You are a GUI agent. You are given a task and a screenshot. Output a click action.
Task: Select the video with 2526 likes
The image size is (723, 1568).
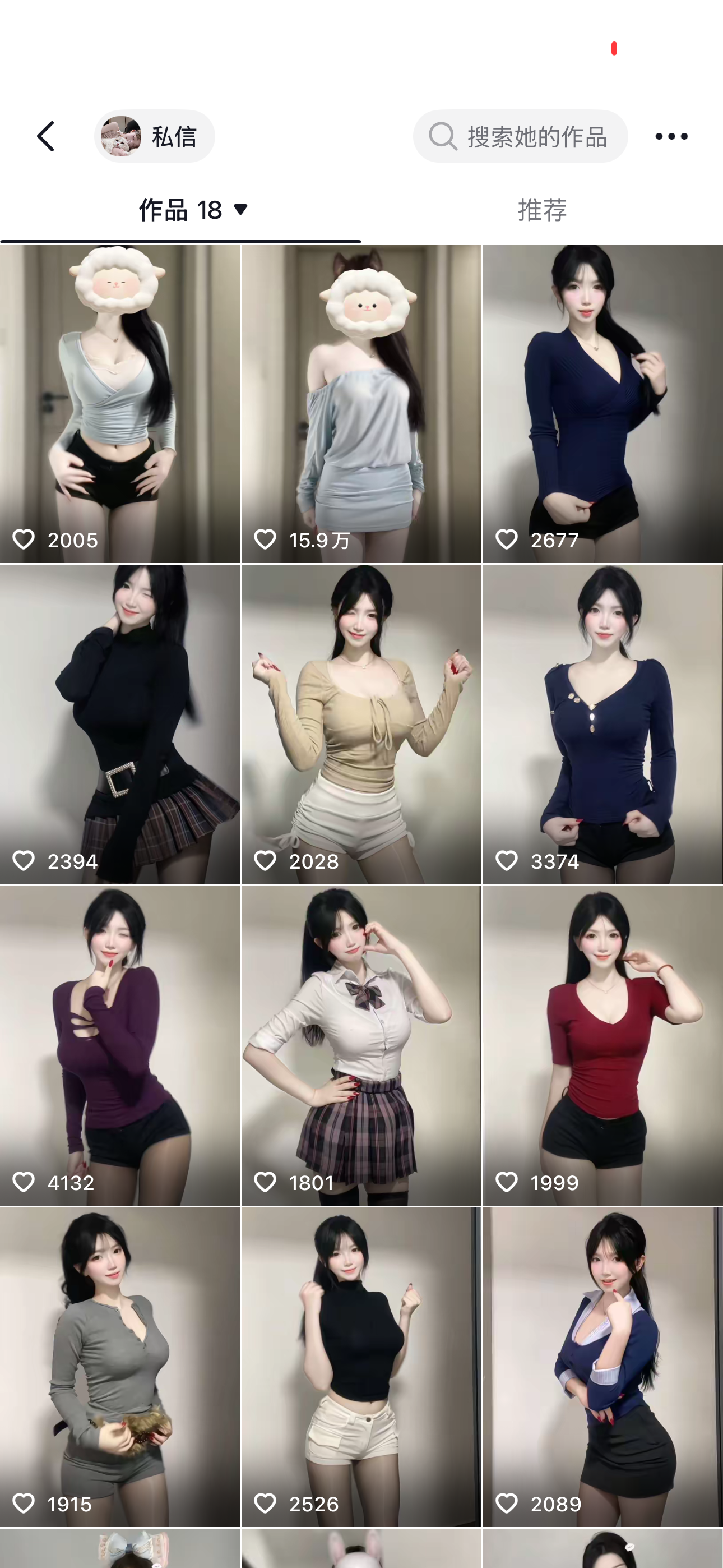[361, 1367]
